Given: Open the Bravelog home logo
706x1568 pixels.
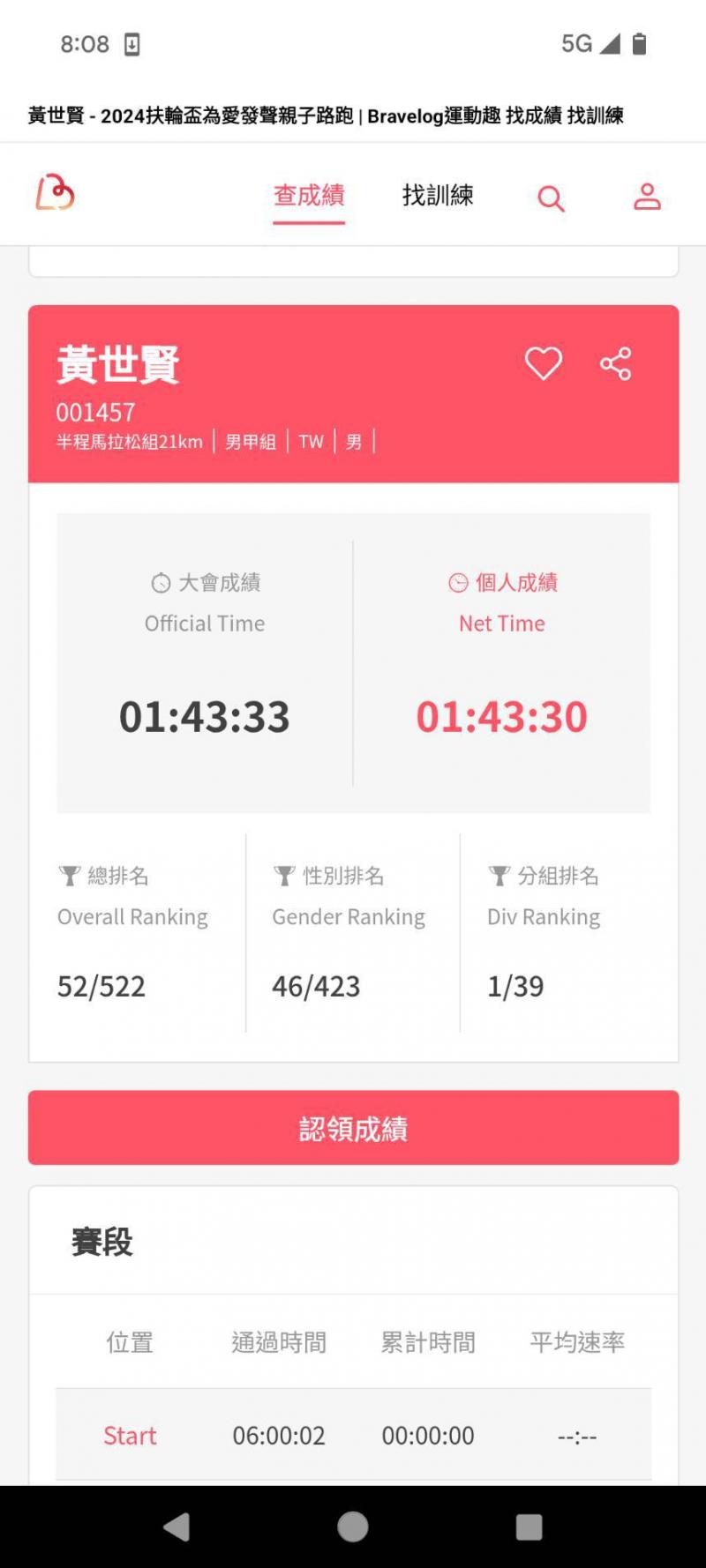Looking at the screenshot, I should 55,192.
